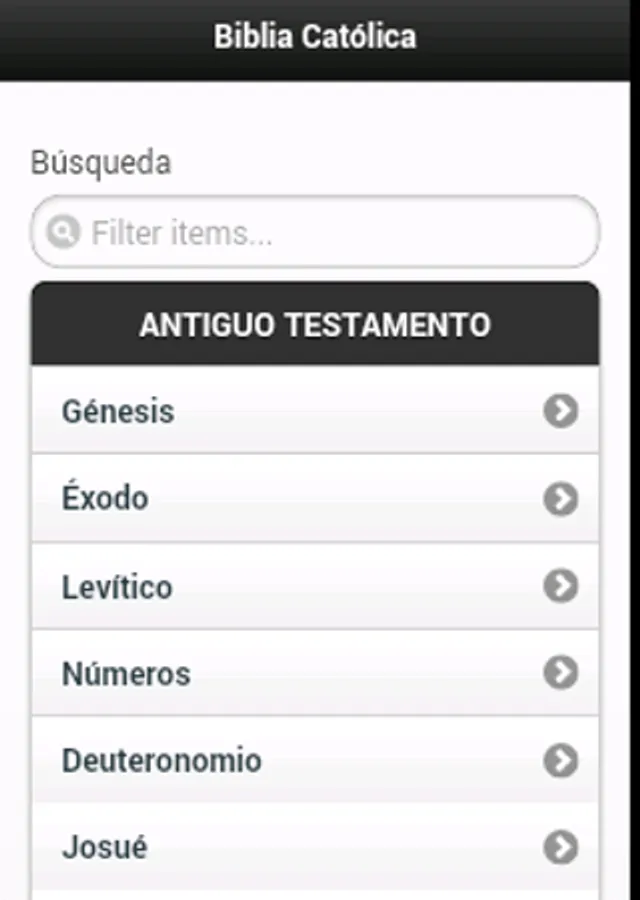Focus the Filter items search field
Image resolution: width=640 pixels, height=900 pixels.
click(330, 233)
